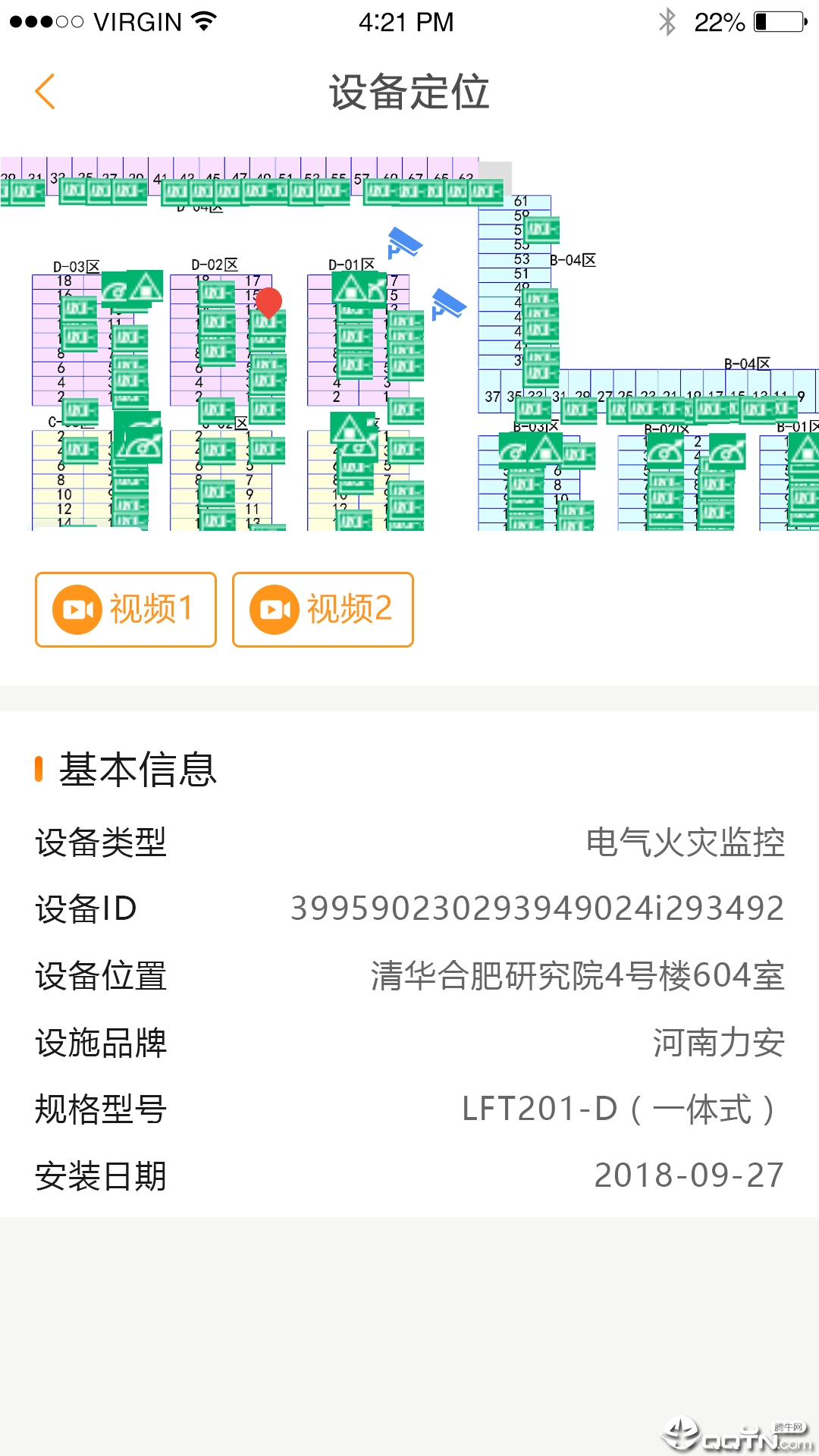Image resolution: width=819 pixels, height=1456 pixels.
Task: Open 视频1 video feed
Action: coord(126,610)
